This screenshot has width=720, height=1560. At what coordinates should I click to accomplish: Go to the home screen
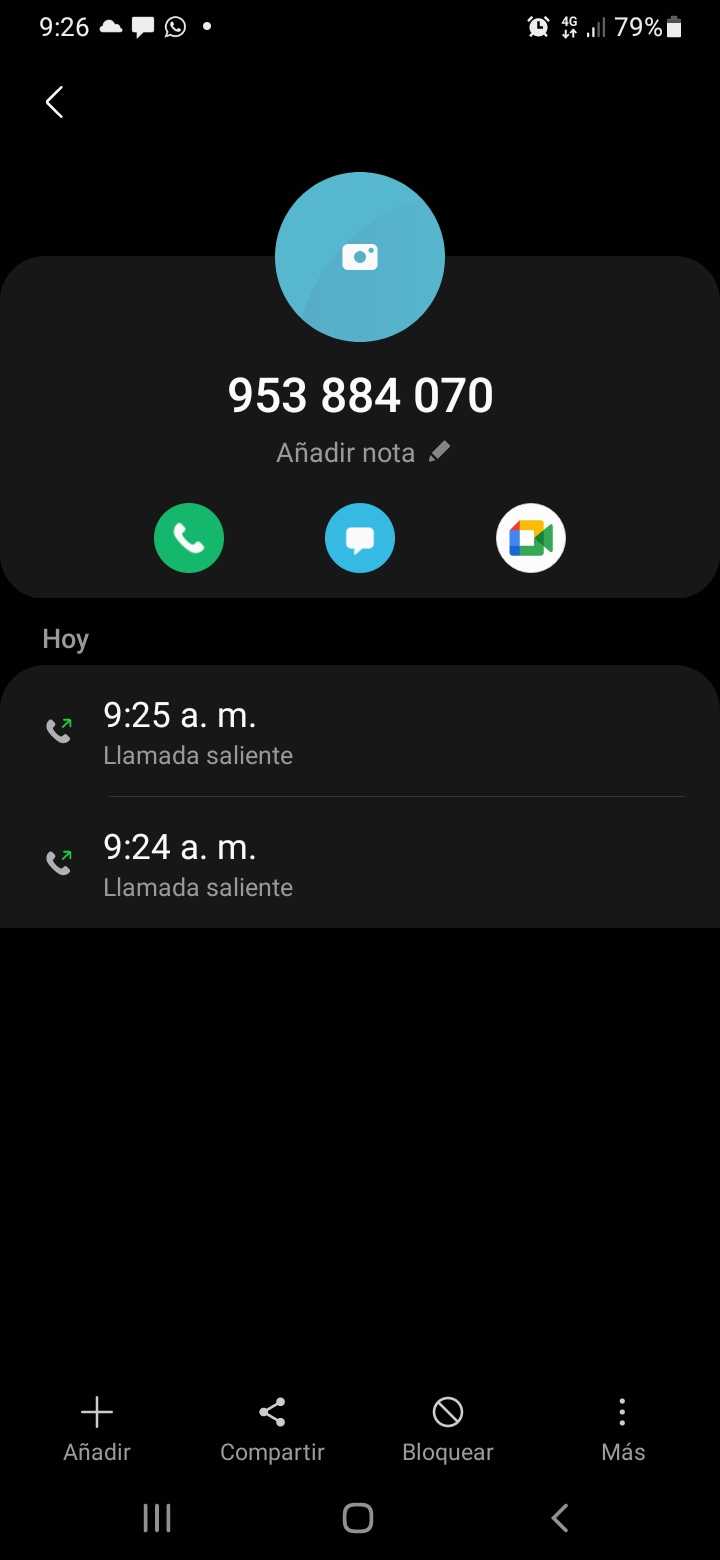pyautogui.click(x=358, y=1518)
